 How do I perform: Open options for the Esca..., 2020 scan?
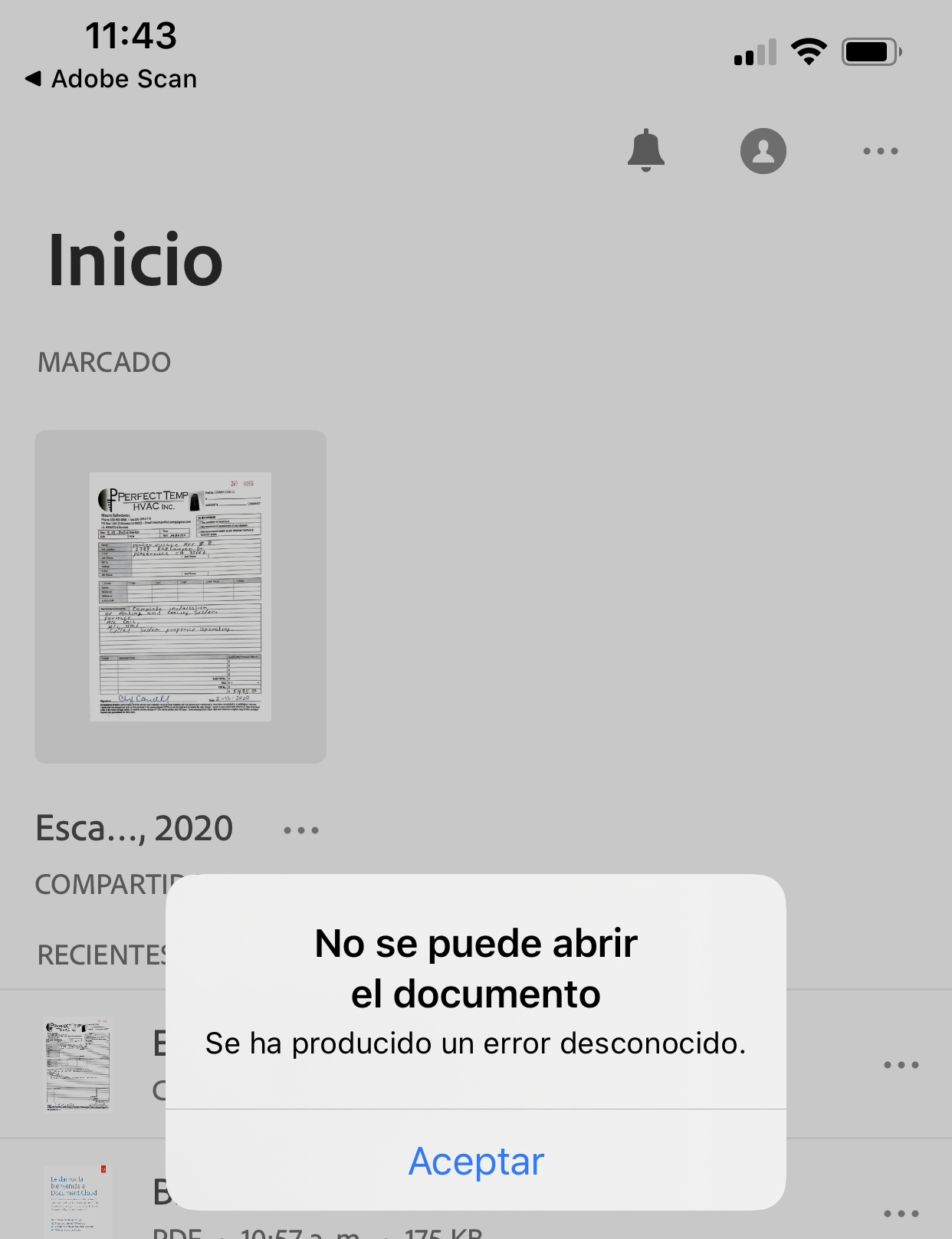(300, 829)
